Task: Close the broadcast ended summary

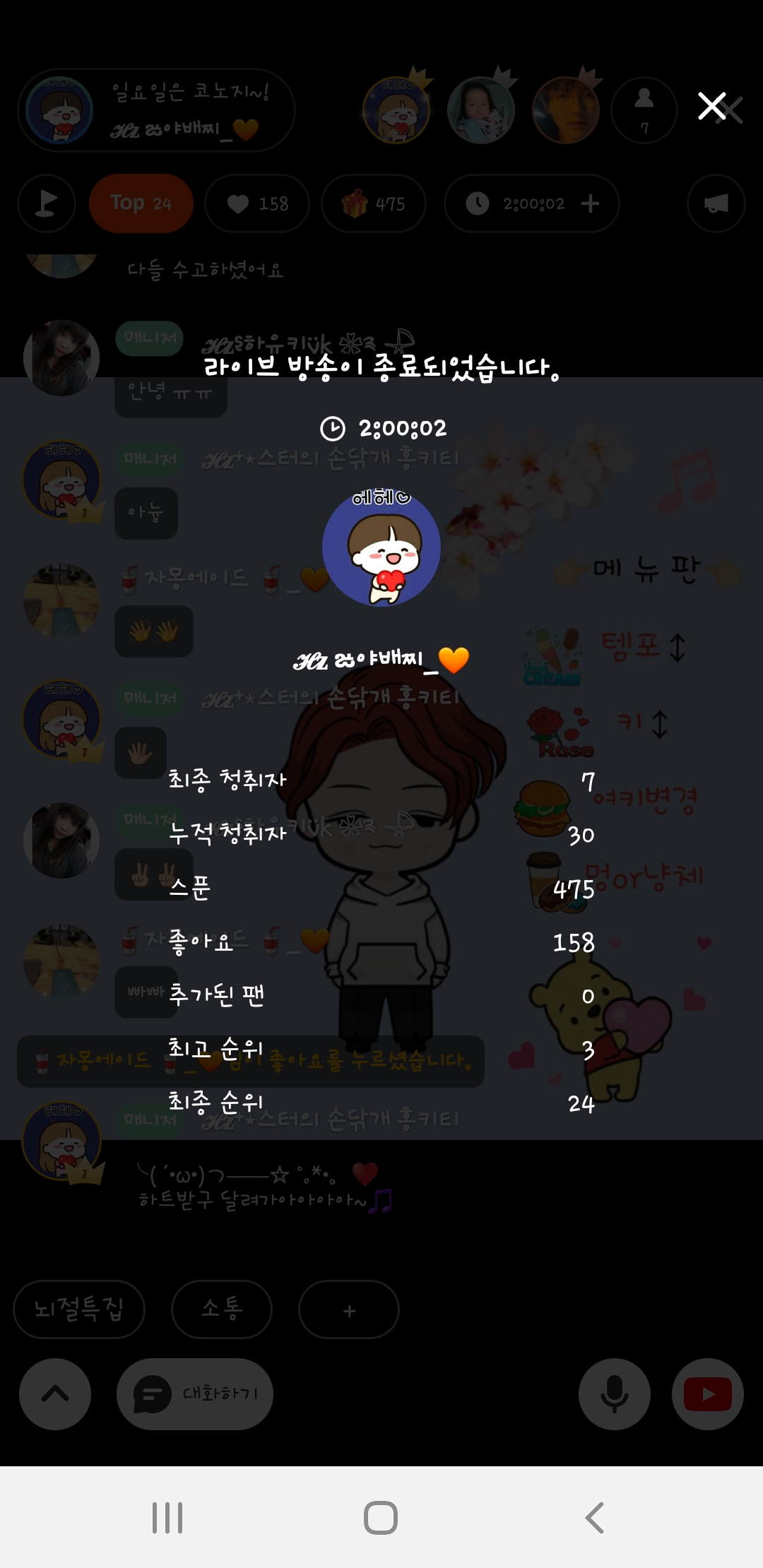Action: (x=711, y=107)
